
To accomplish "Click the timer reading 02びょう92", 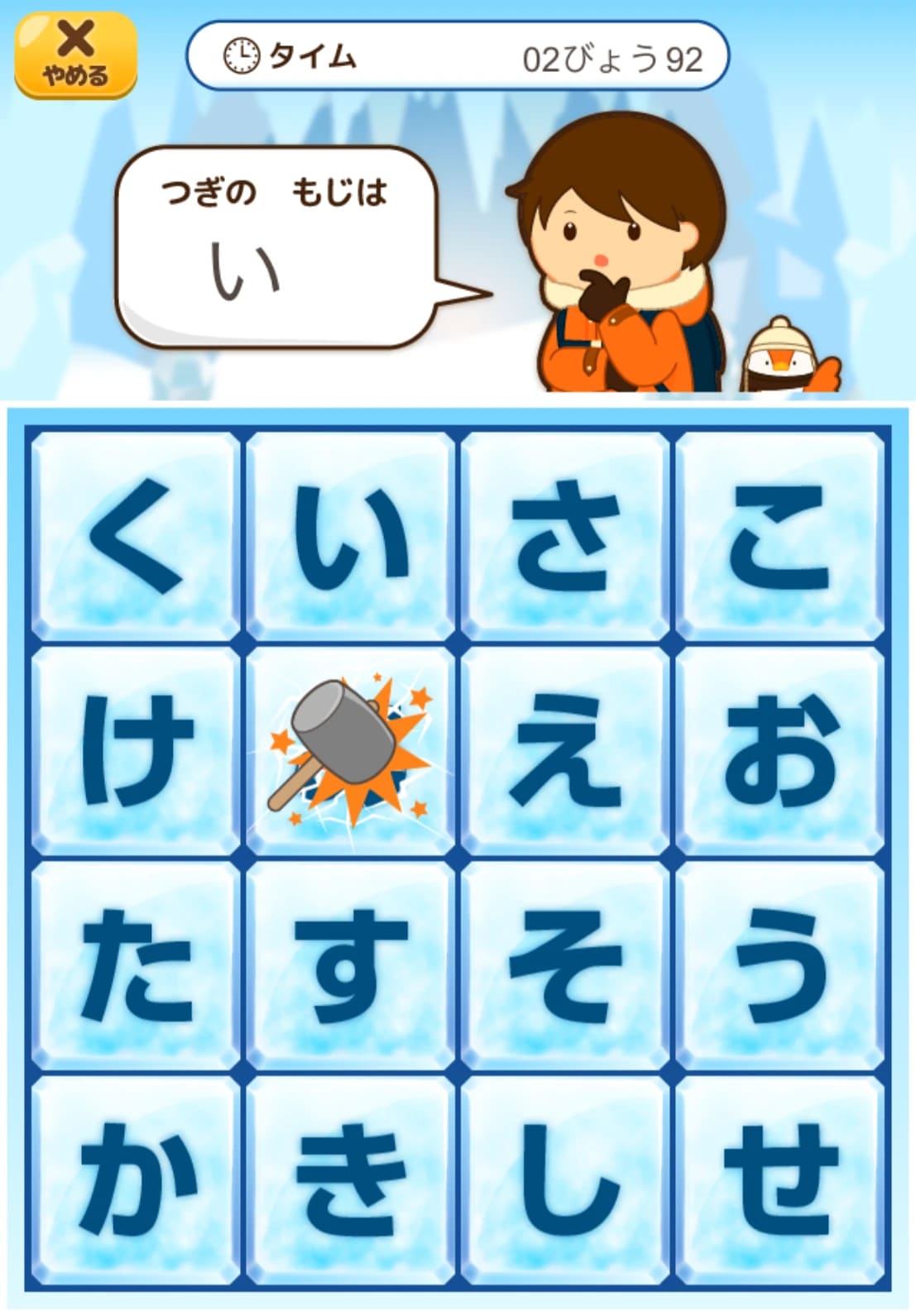I will click(612, 54).
